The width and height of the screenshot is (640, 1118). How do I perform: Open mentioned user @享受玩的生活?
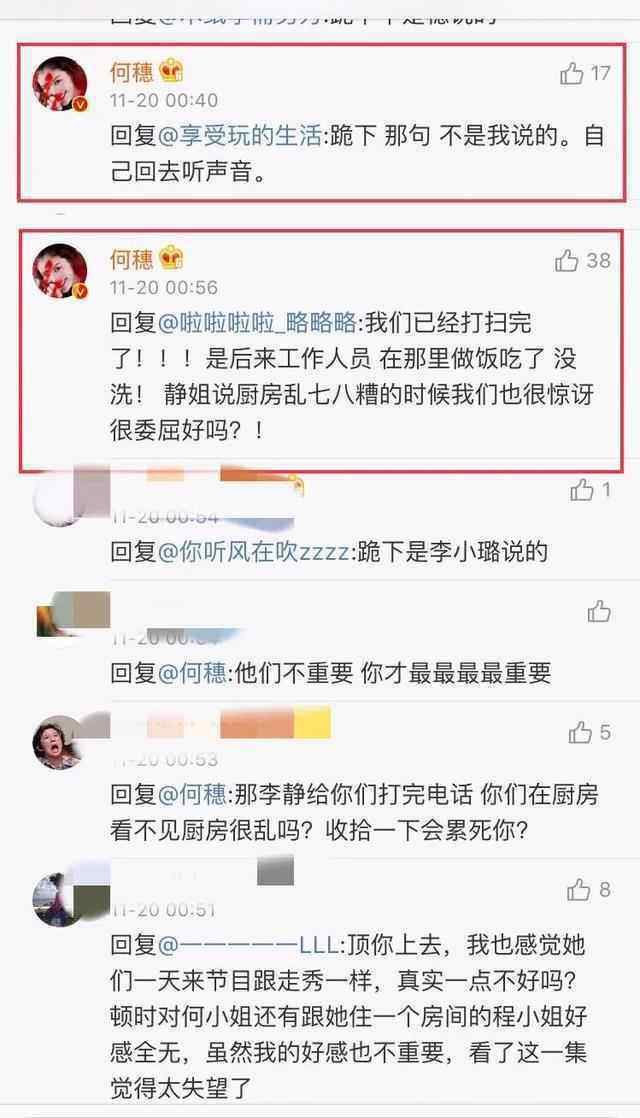[x=239, y=135]
